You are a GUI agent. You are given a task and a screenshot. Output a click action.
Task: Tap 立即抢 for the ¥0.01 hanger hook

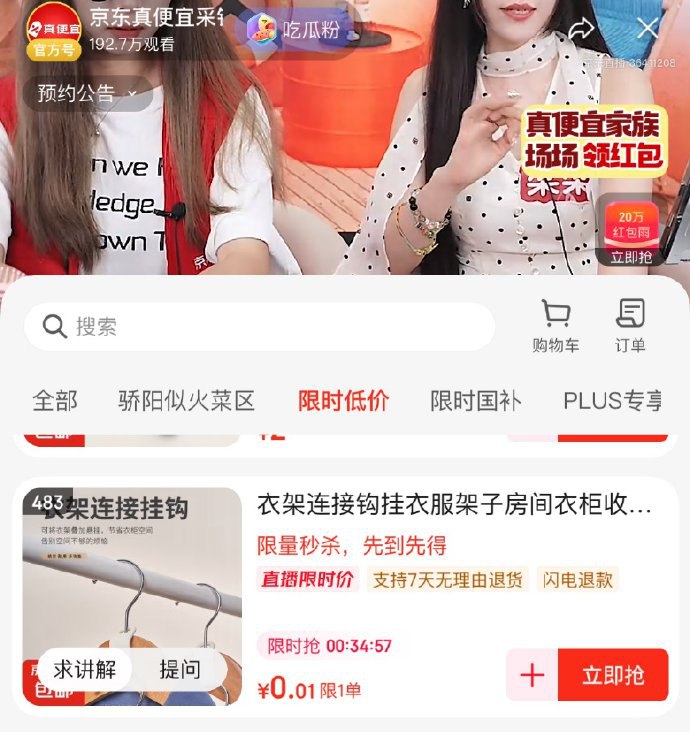[x=613, y=675]
